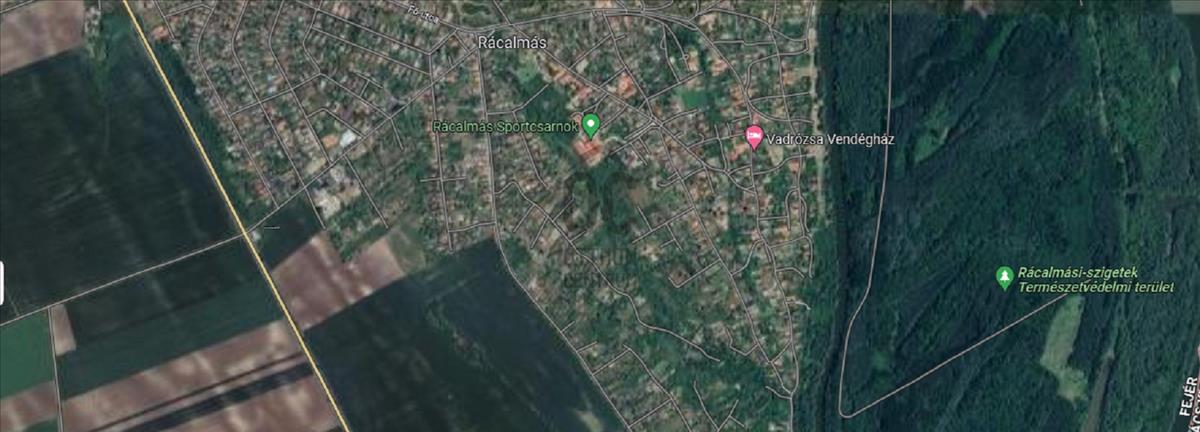Select the Vadrózsa Vendégház lodging pin
This screenshot has width=1200, height=432.
click(754, 135)
